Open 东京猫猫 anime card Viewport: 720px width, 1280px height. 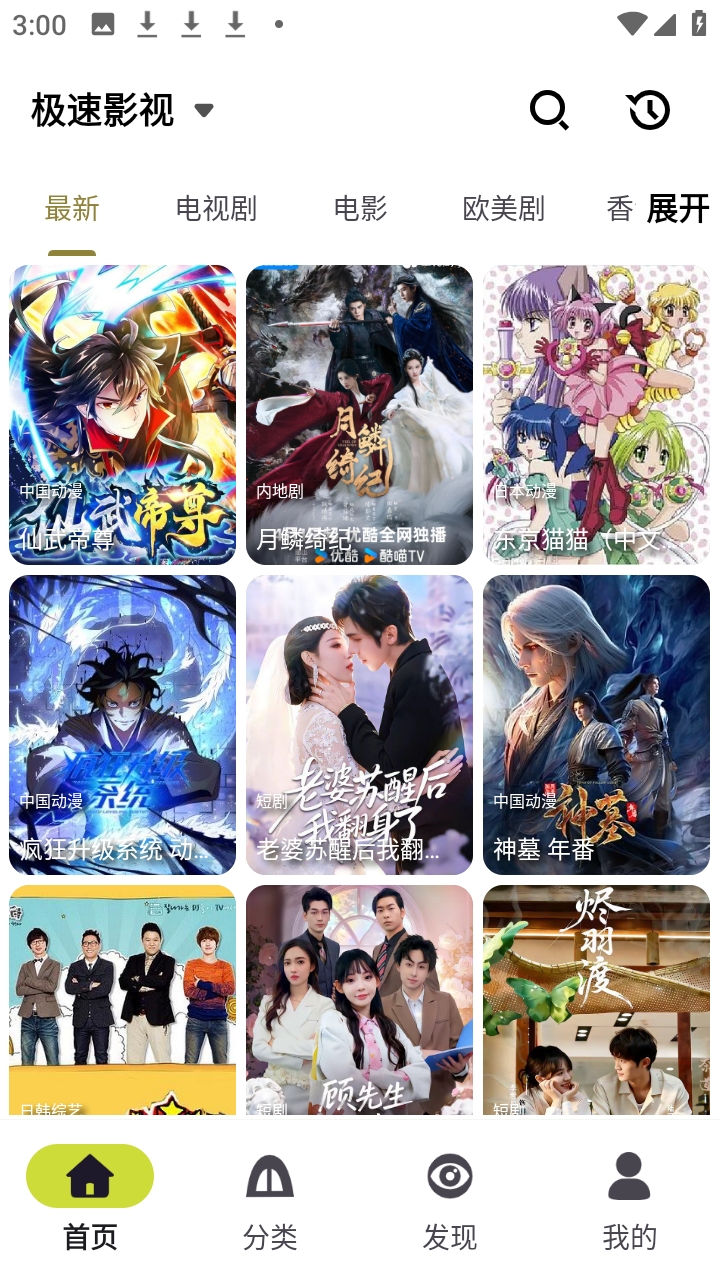click(596, 414)
